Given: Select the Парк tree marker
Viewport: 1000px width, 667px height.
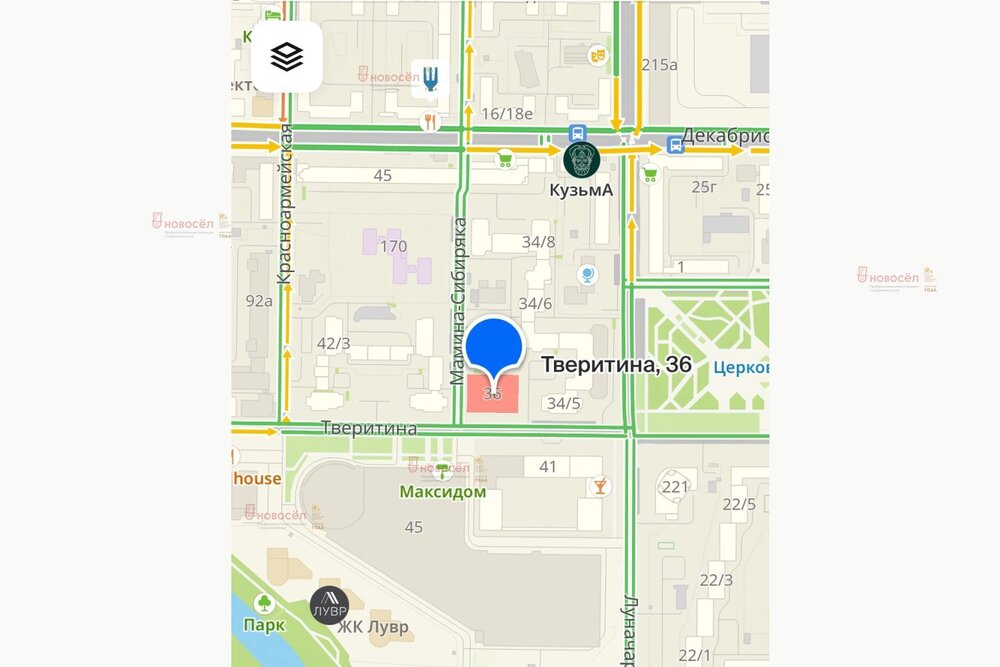Looking at the screenshot, I should click(265, 603).
